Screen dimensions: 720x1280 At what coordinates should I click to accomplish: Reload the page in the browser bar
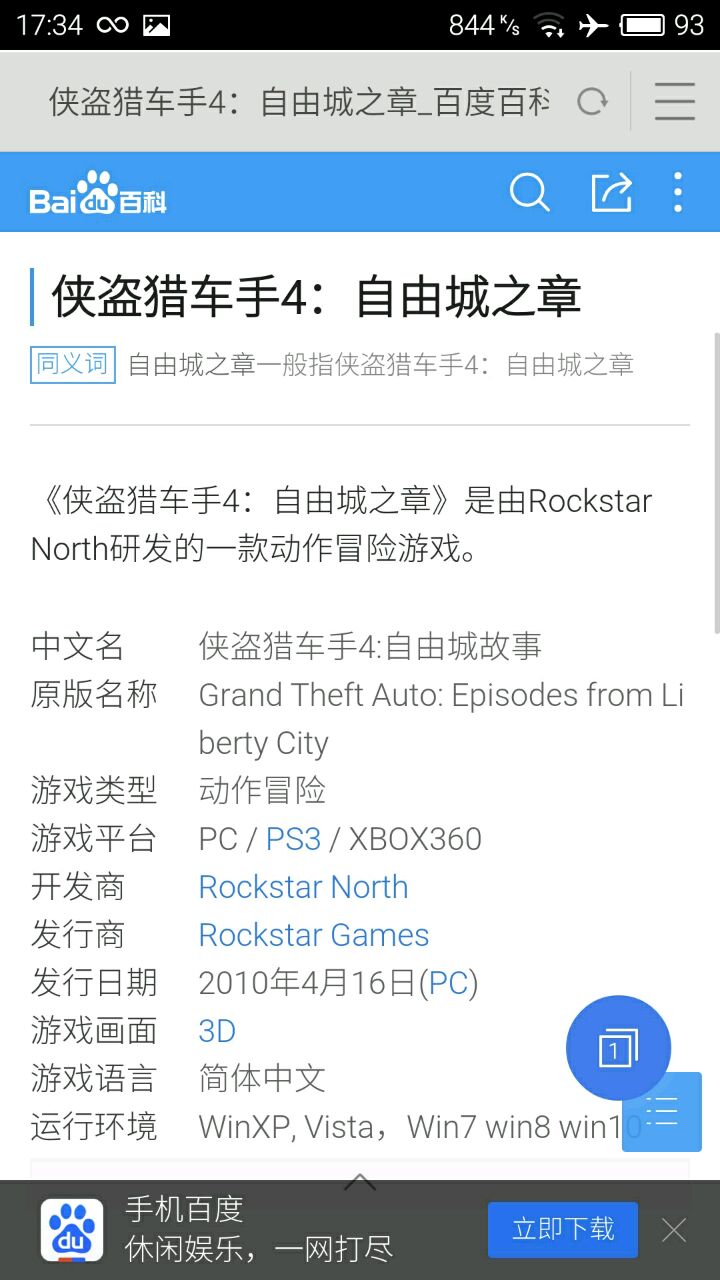(592, 101)
